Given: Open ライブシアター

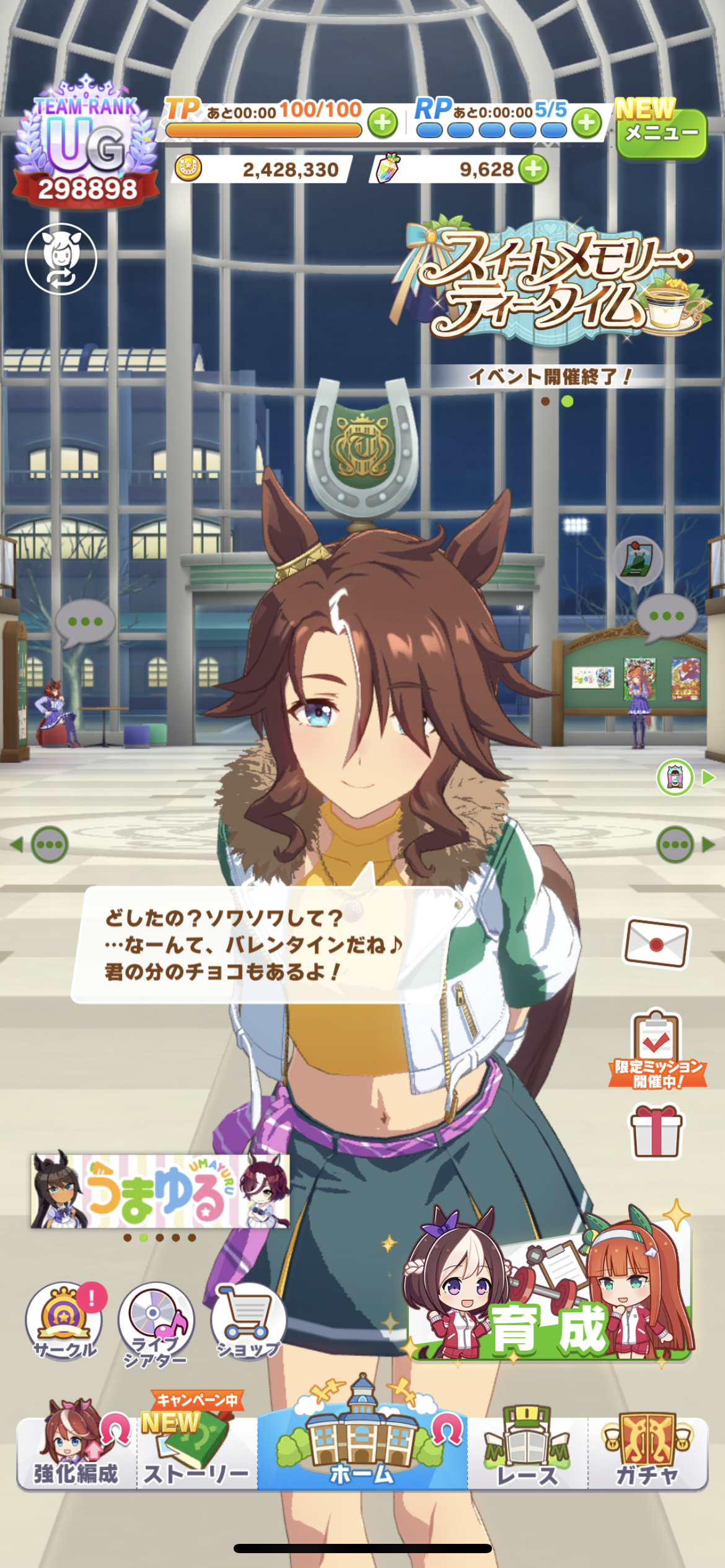Looking at the screenshot, I should tap(156, 1324).
